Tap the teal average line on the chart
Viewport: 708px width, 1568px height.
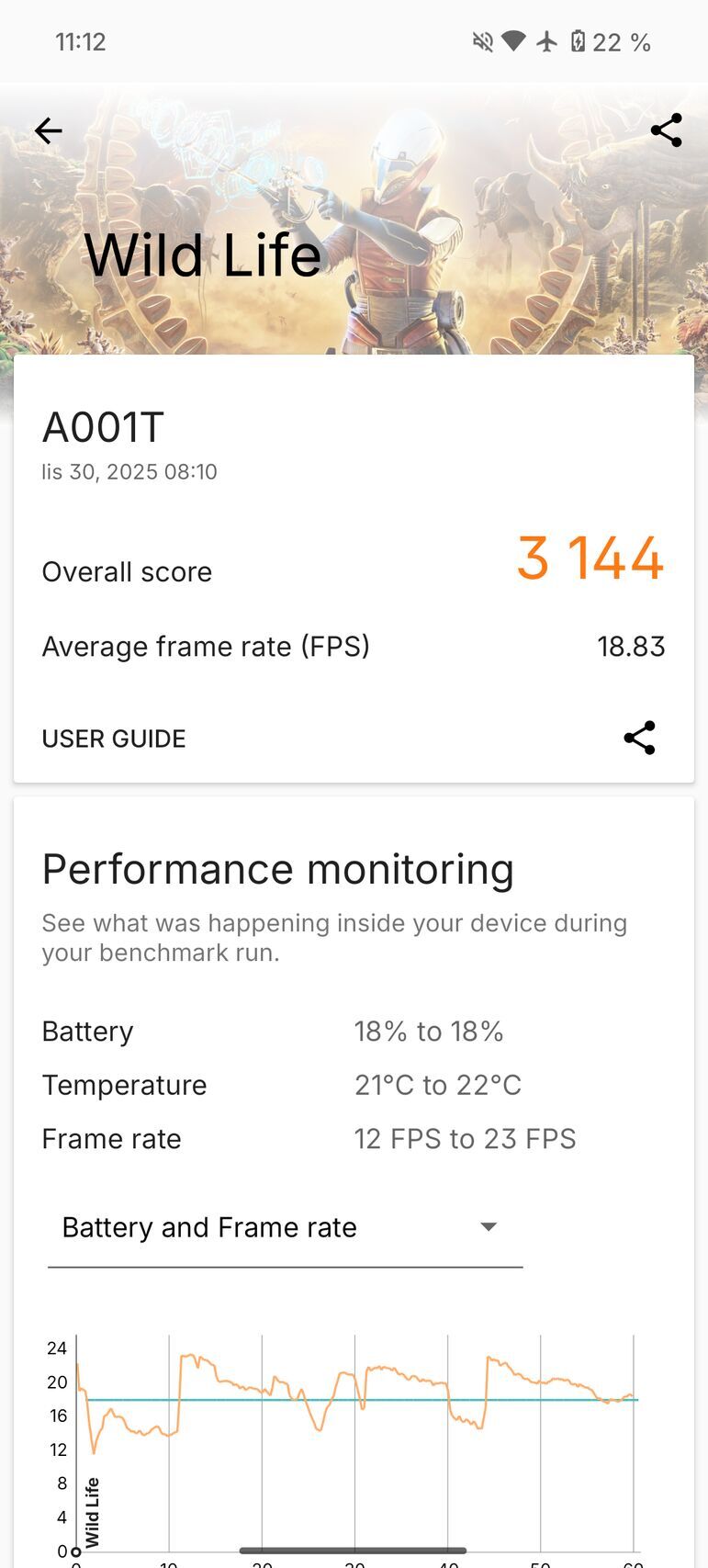click(367, 1399)
